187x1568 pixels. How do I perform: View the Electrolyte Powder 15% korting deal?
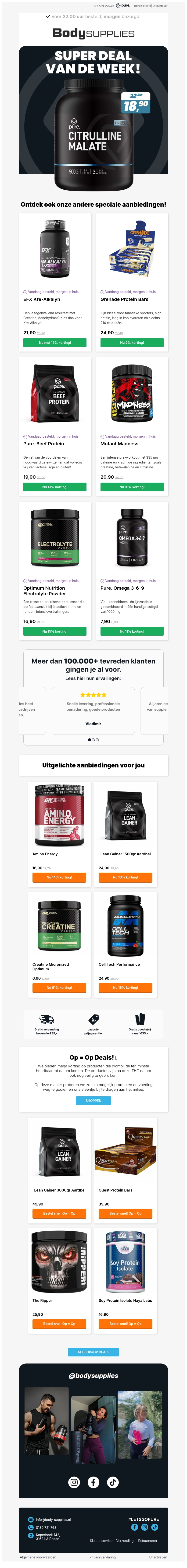click(55, 631)
